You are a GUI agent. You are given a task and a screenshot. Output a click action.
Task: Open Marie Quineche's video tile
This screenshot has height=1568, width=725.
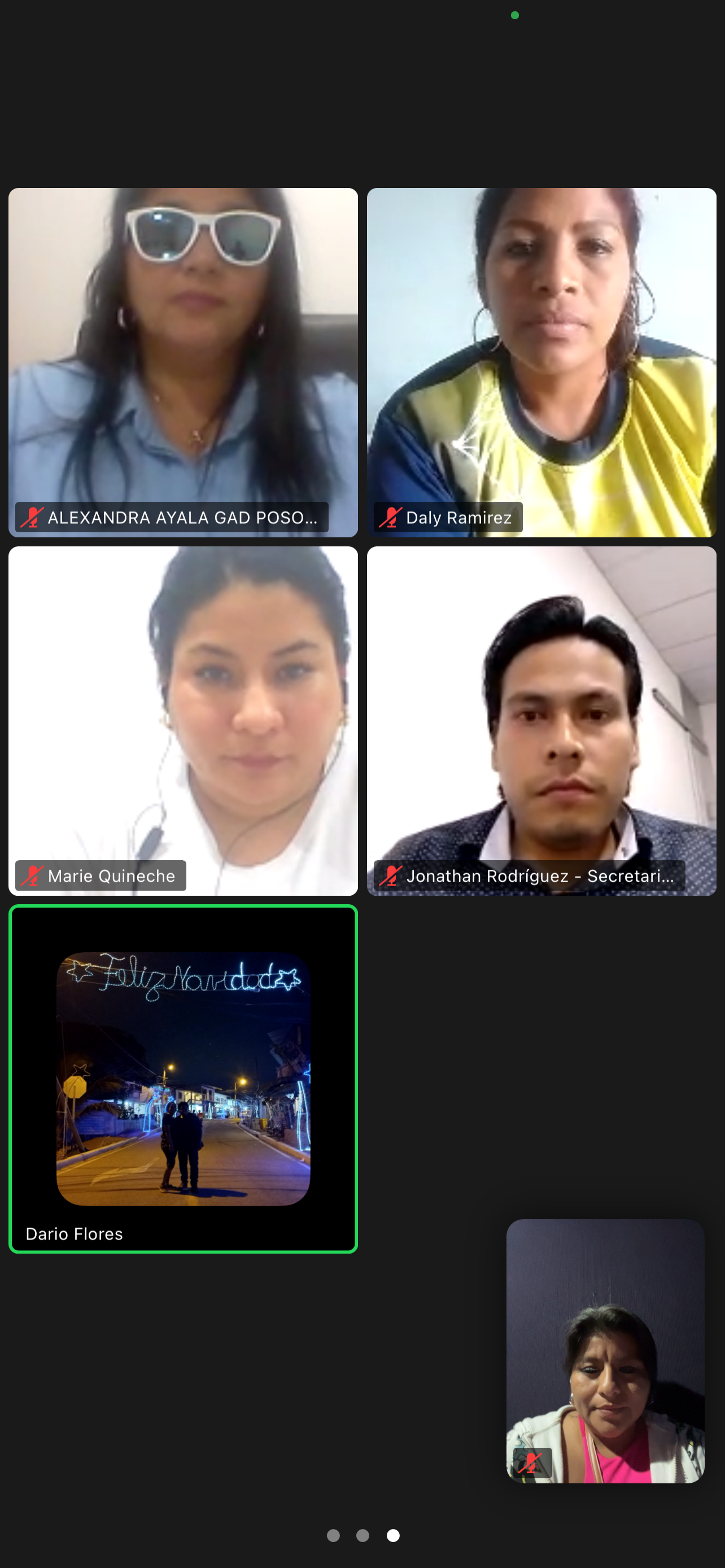(182, 720)
